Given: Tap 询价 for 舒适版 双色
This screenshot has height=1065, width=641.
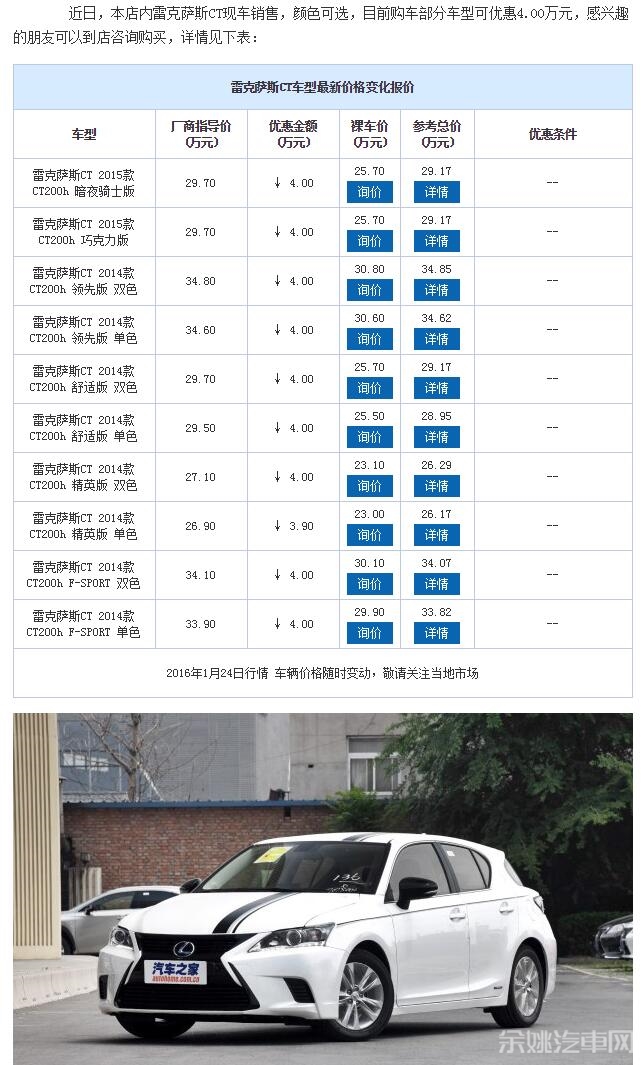Looking at the screenshot, I should coord(369,388).
